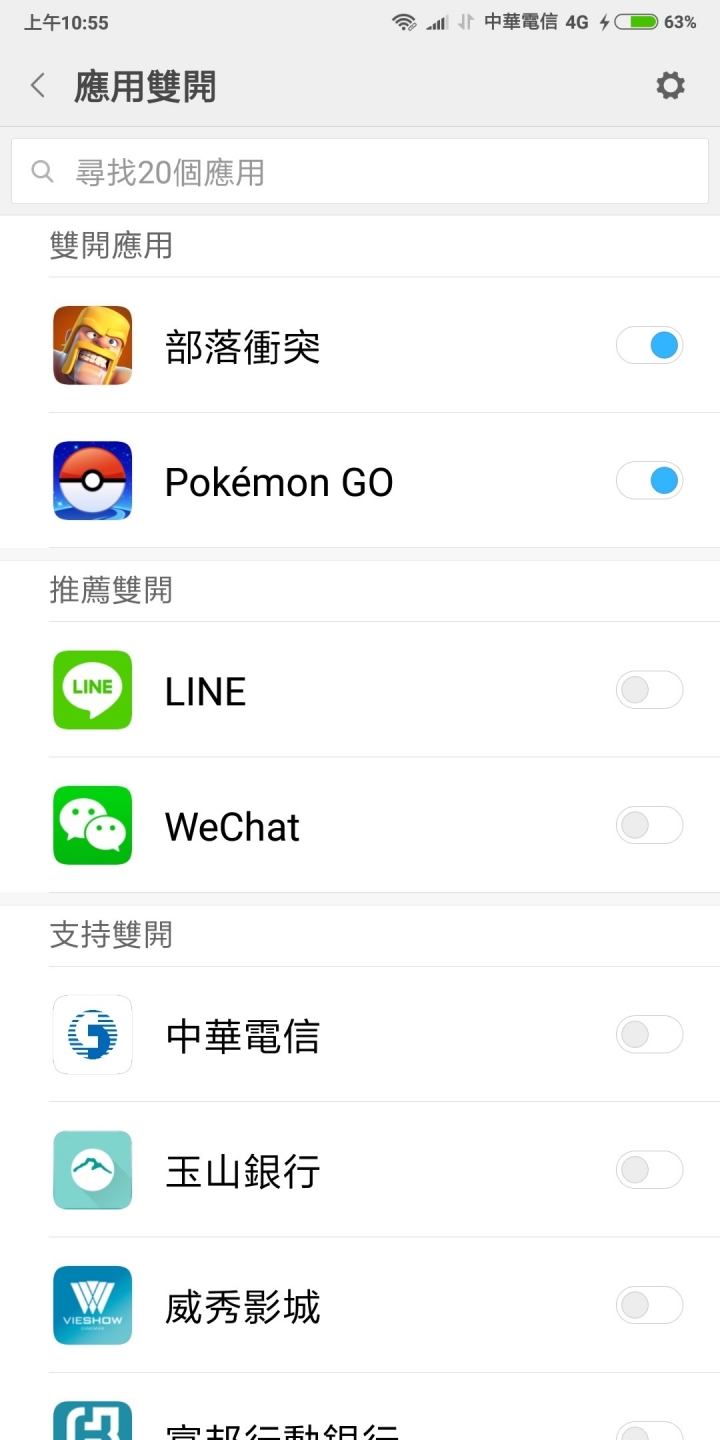Toggle the WeChat dual app switch

coord(649,825)
